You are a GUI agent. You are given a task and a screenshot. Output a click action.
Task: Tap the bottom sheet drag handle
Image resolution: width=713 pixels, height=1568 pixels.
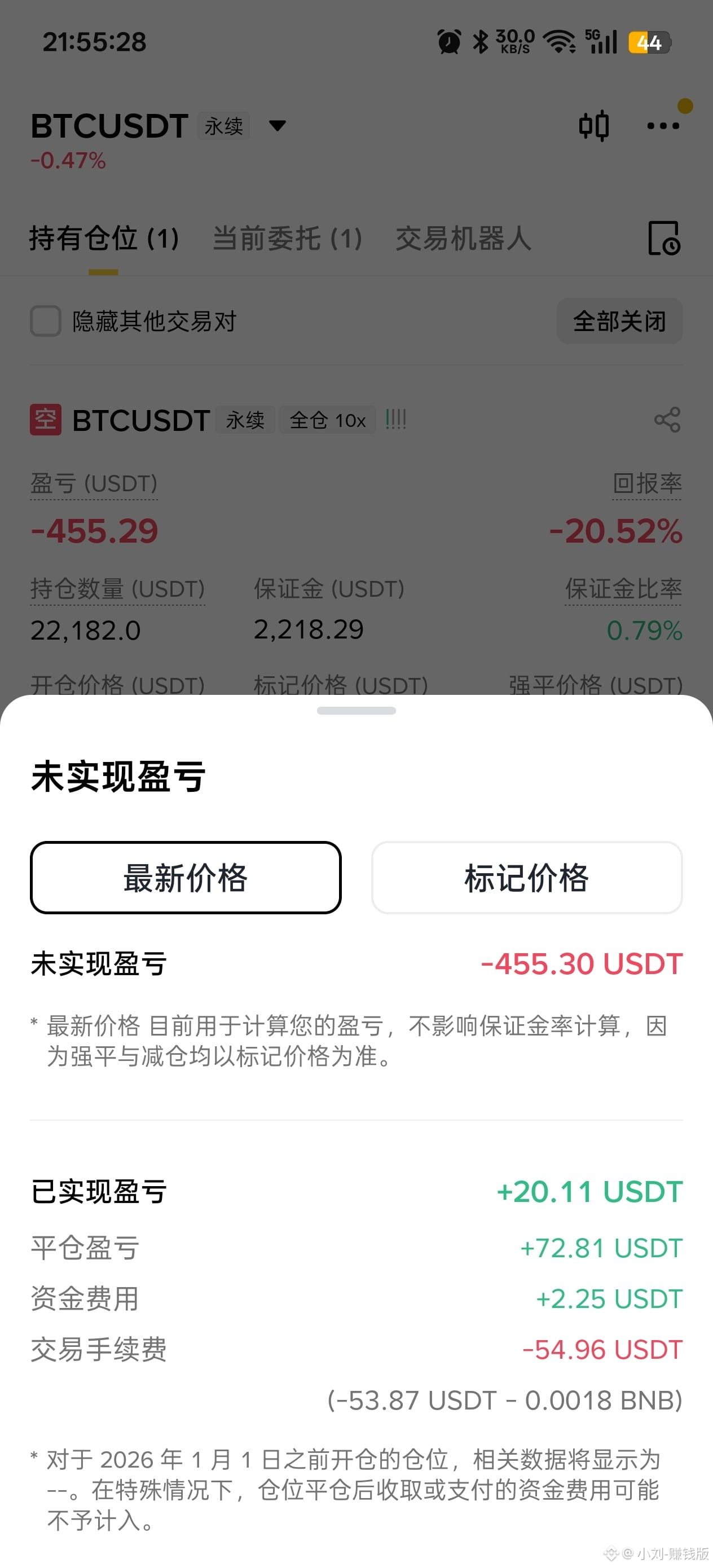click(356, 710)
